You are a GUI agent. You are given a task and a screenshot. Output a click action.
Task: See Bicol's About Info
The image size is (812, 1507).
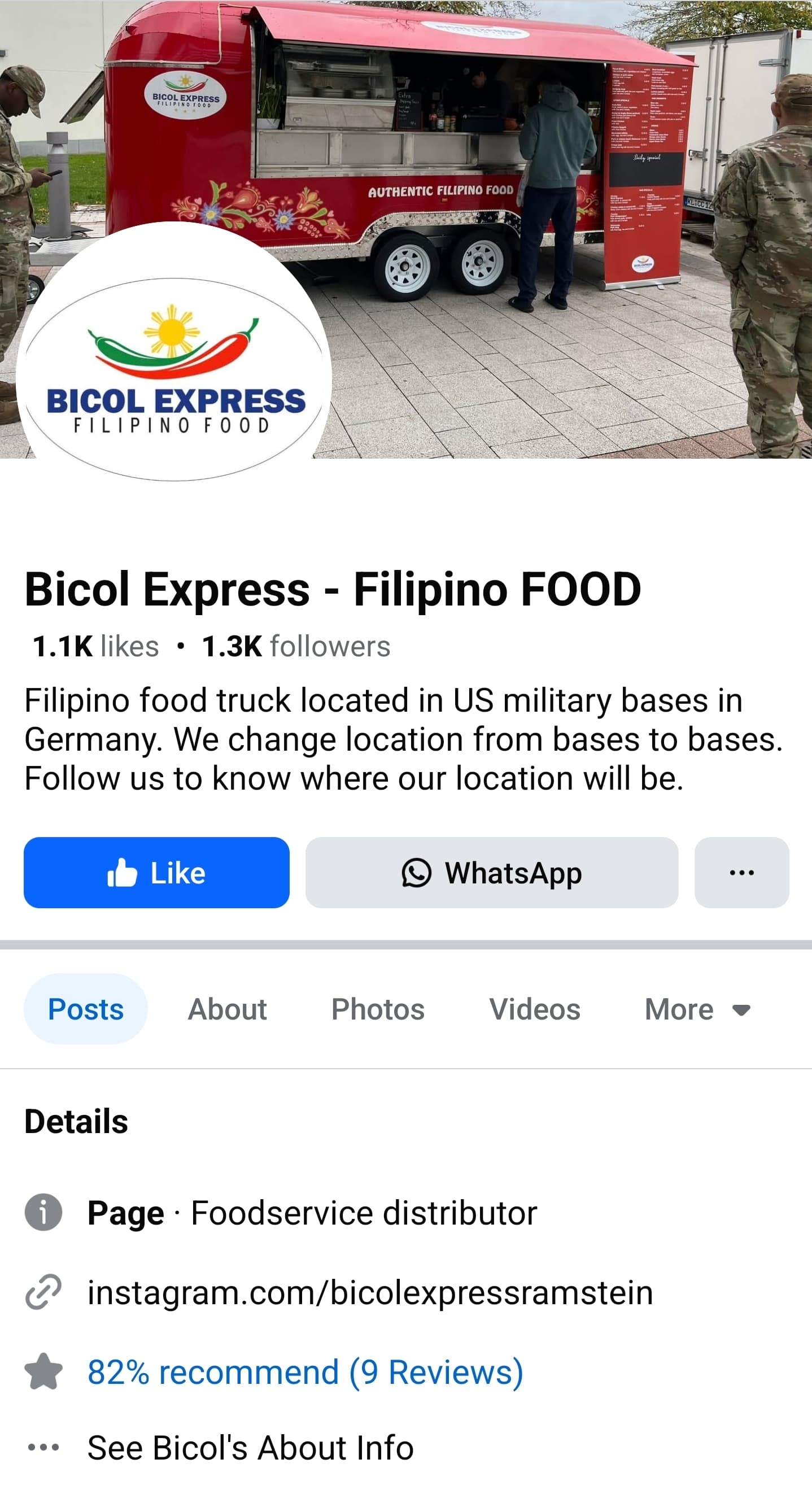[x=250, y=1448]
